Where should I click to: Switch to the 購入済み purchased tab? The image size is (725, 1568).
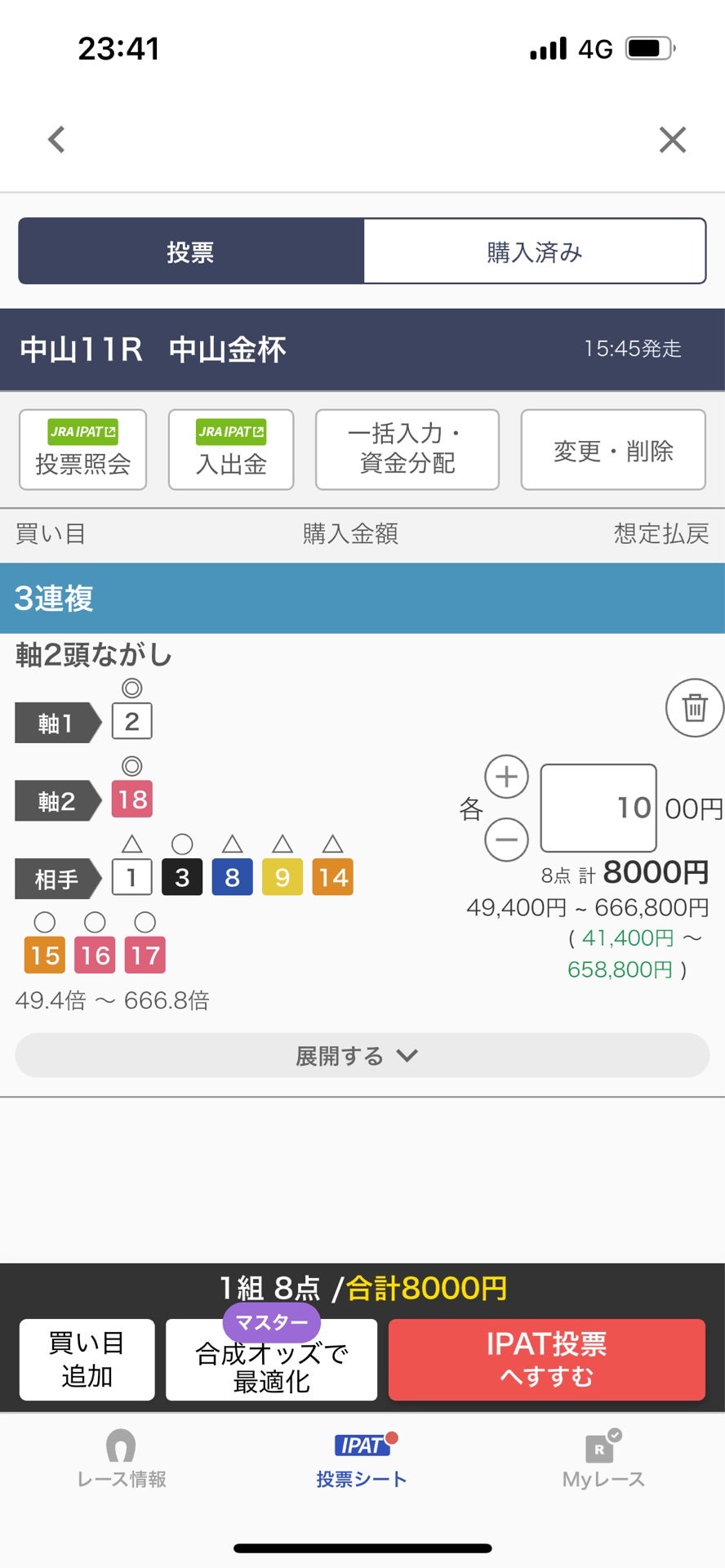point(535,252)
